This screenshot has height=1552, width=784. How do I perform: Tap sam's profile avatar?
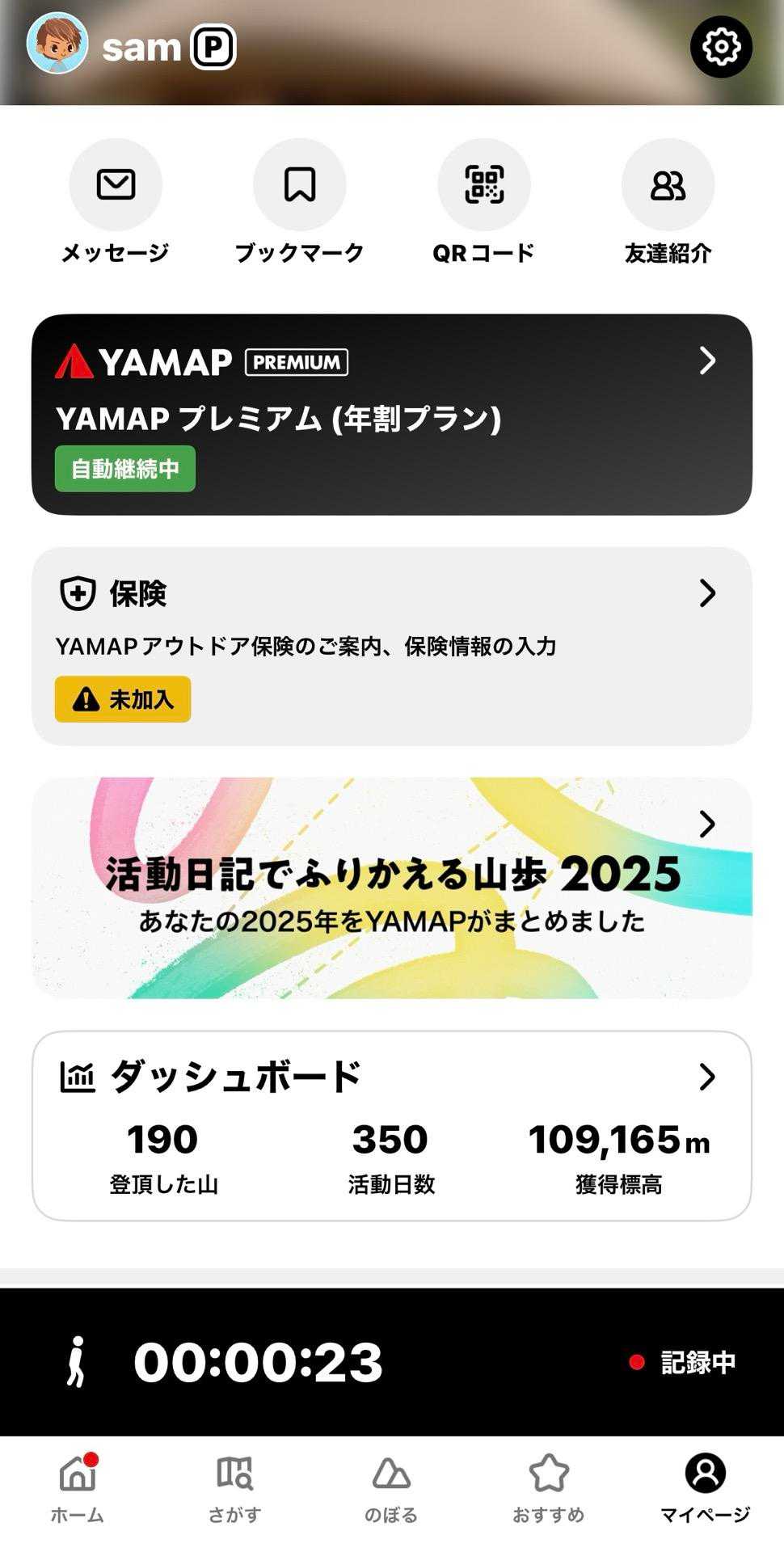[57, 44]
